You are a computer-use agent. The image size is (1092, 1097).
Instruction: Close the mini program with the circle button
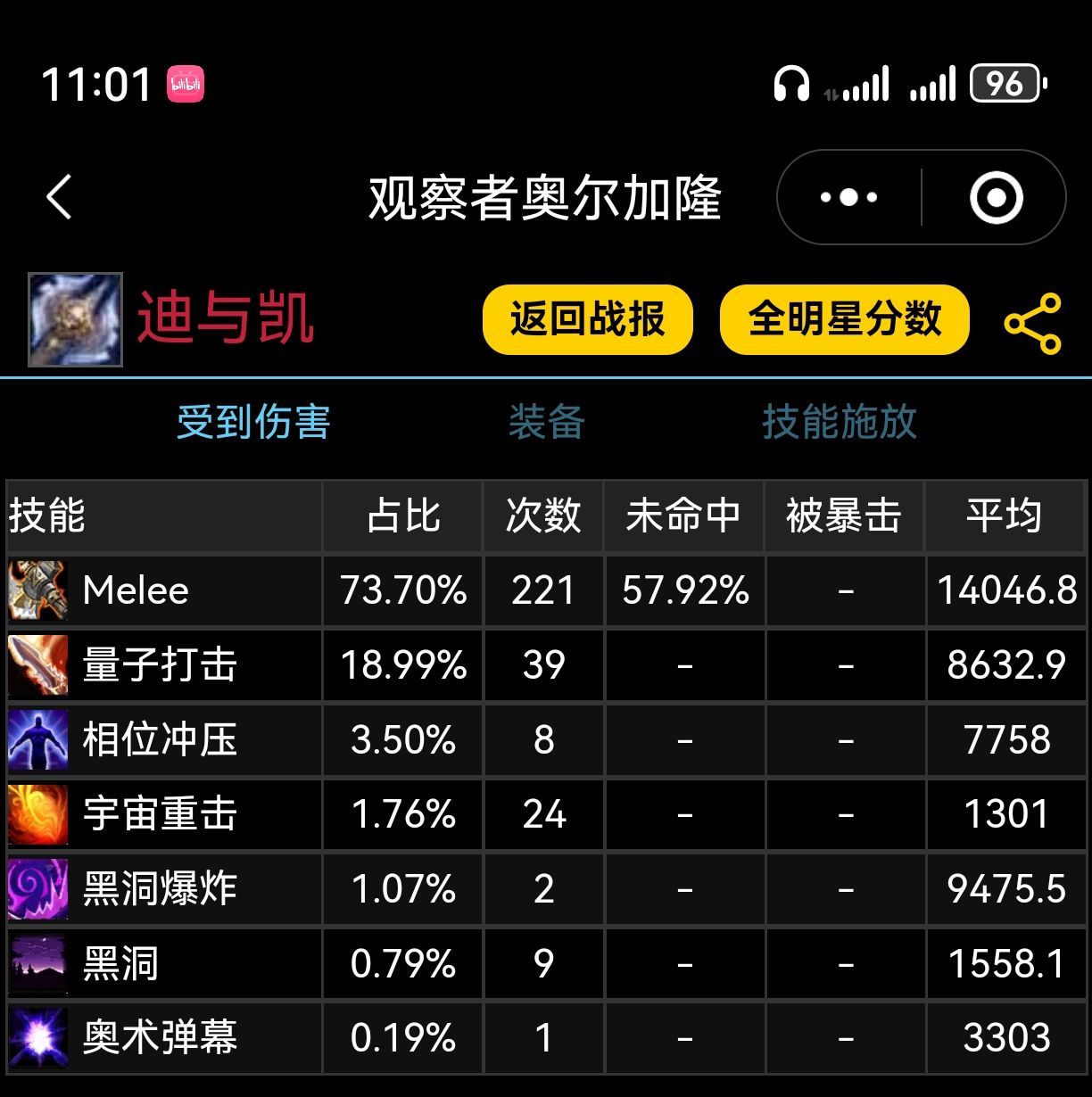[996, 197]
